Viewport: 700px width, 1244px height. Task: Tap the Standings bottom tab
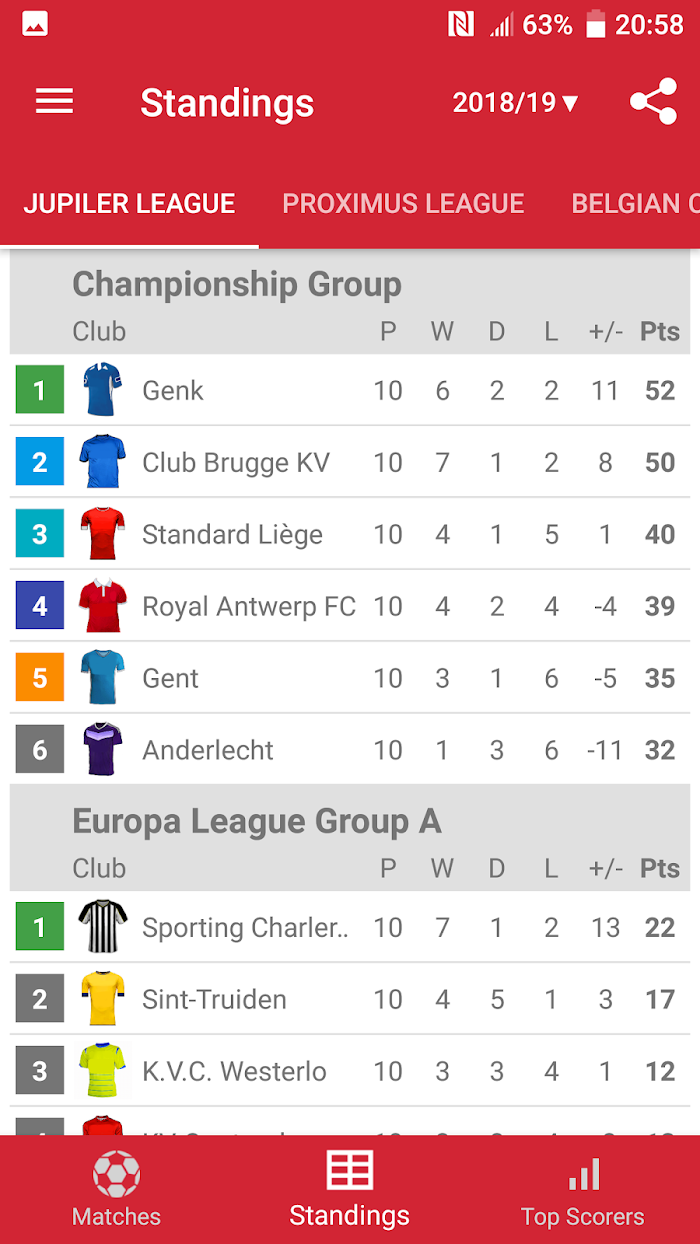point(350,1190)
